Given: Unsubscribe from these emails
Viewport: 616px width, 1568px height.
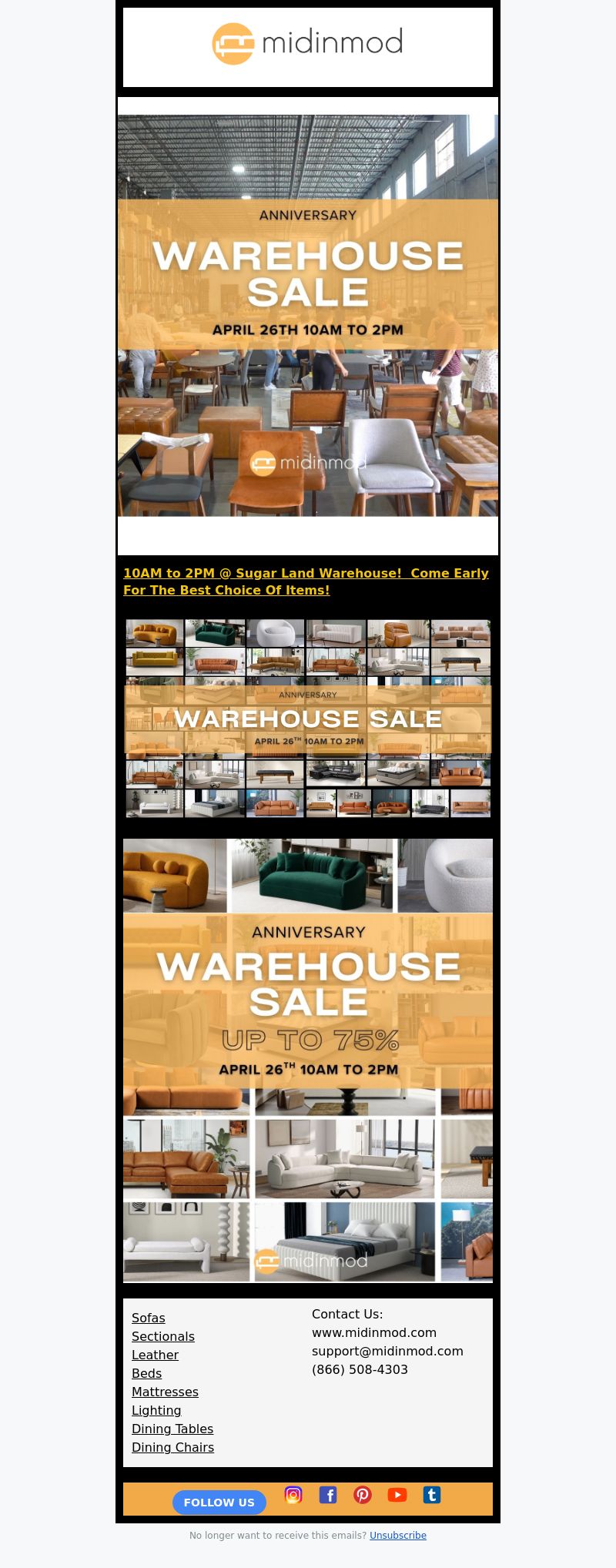Looking at the screenshot, I should (x=398, y=1535).
